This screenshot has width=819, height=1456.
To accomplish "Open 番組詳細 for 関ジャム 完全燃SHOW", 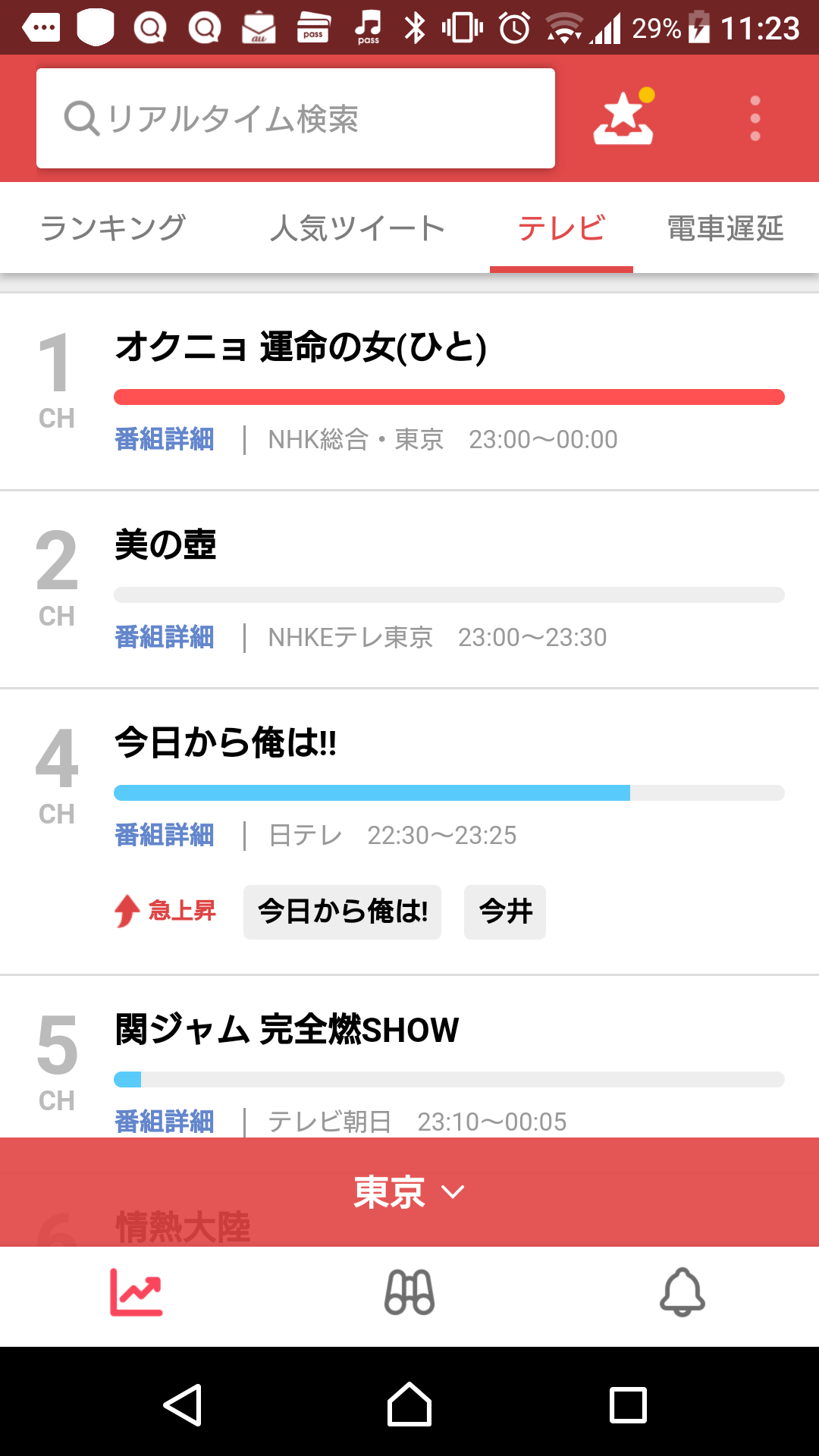I will [165, 1122].
